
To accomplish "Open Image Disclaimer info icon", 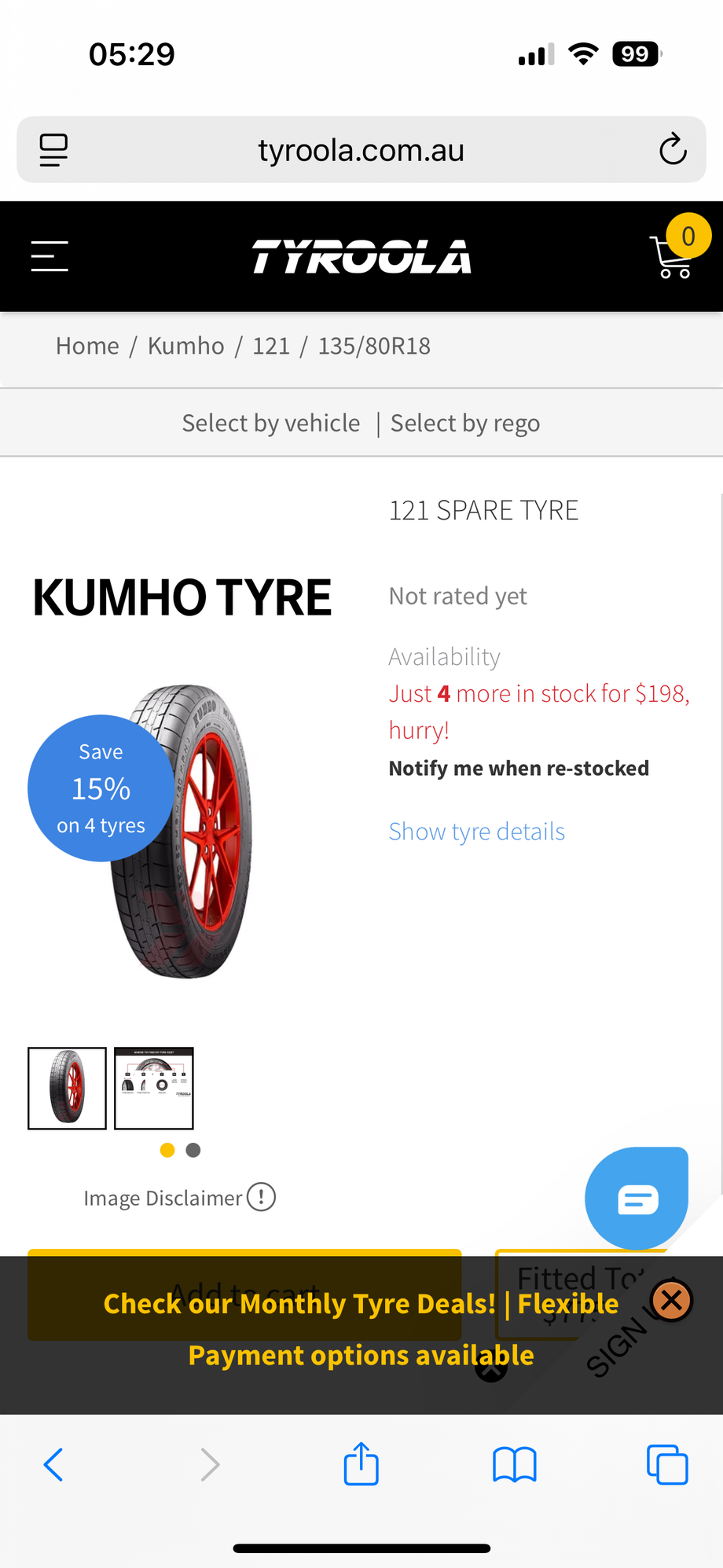I will (261, 1197).
